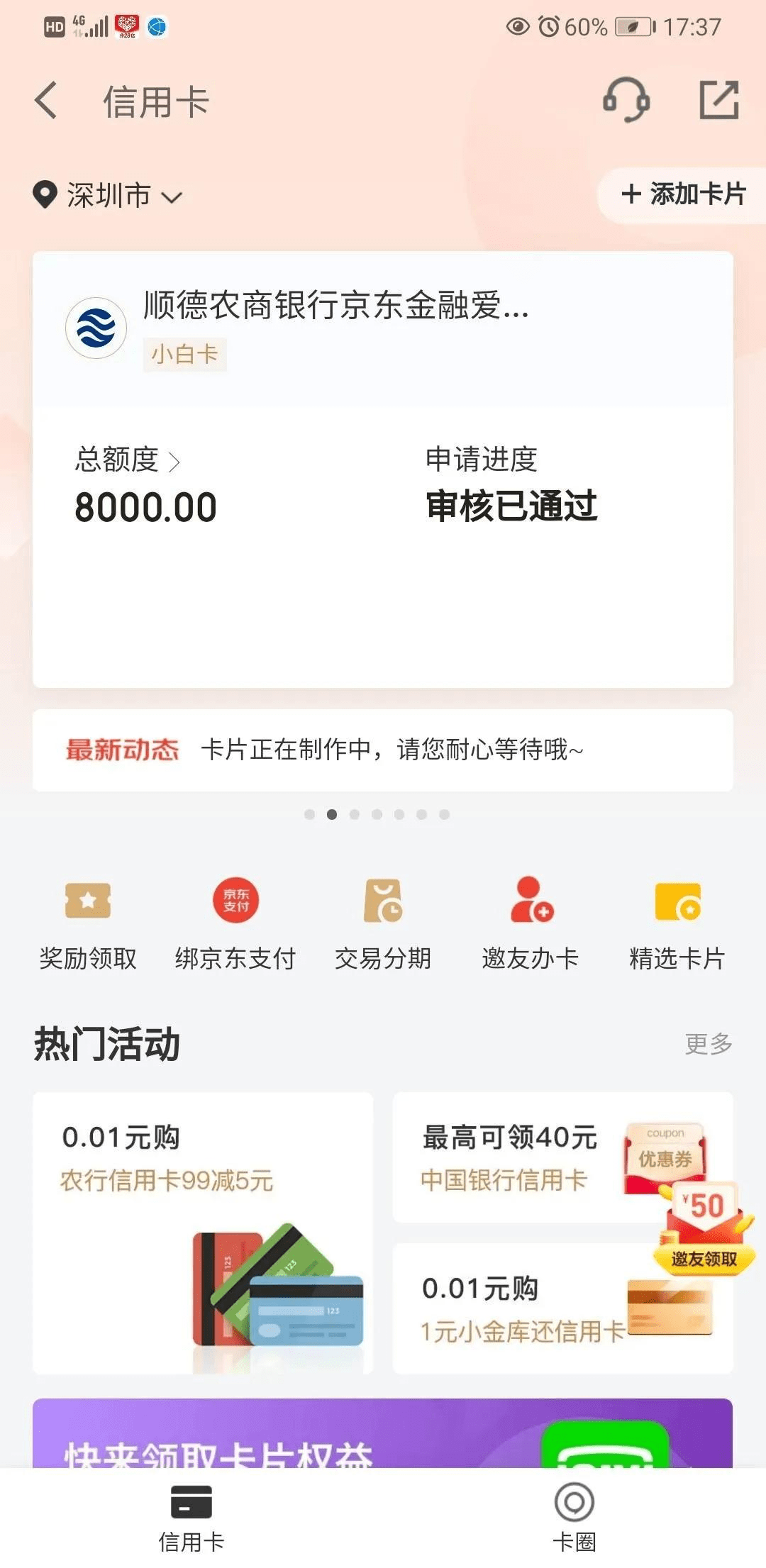
Task: Open 最高可领40元 中国银行信用卡 offer
Action: (x=563, y=1157)
